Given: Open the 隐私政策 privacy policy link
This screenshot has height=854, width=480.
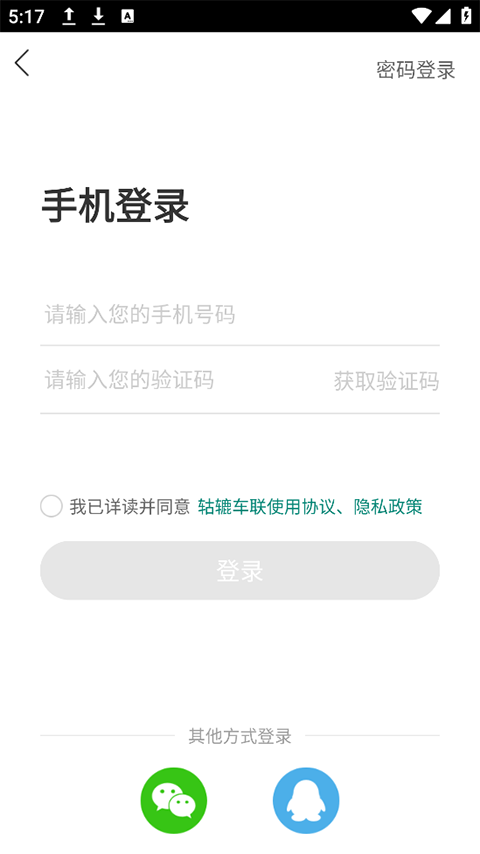Looking at the screenshot, I should click(x=388, y=507).
